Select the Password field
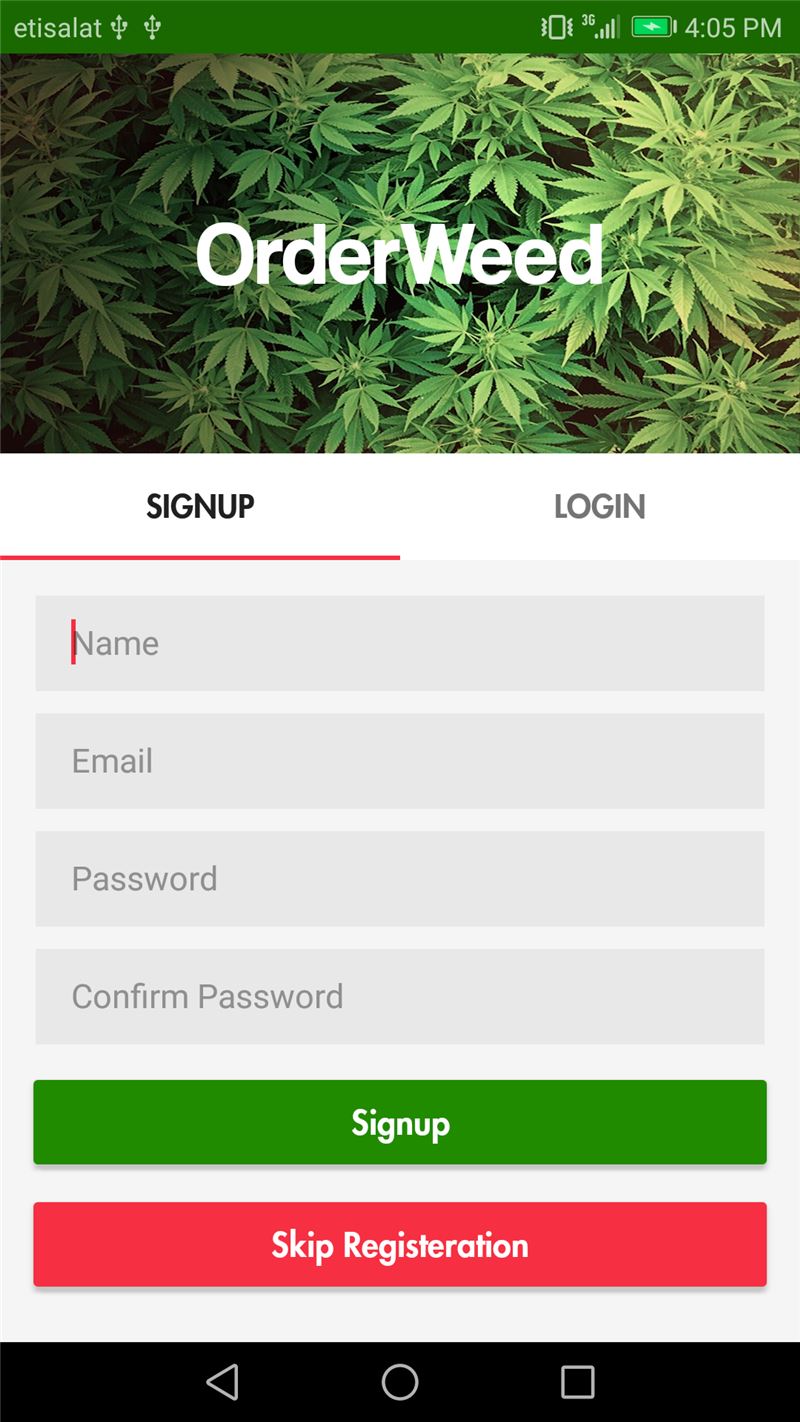Viewport: 800px width, 1422px height. coord(400,879)
